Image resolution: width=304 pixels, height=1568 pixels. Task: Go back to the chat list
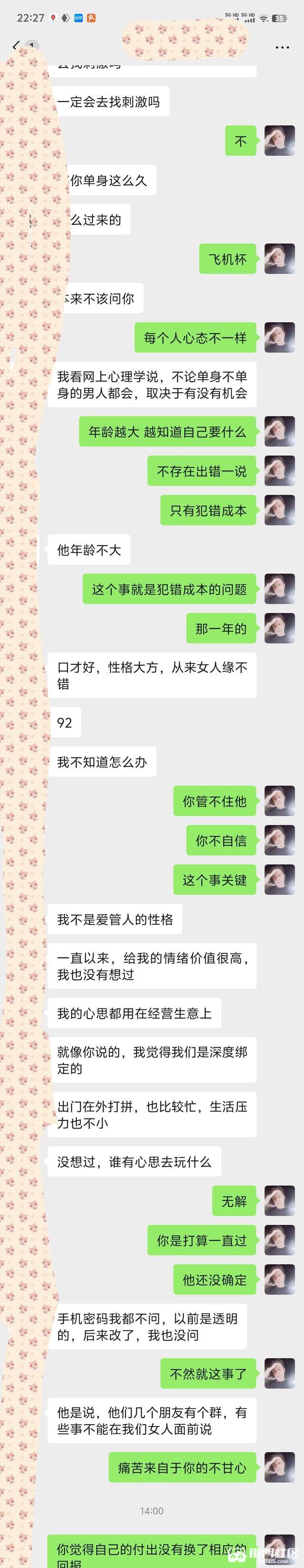[x=16, y=46]
